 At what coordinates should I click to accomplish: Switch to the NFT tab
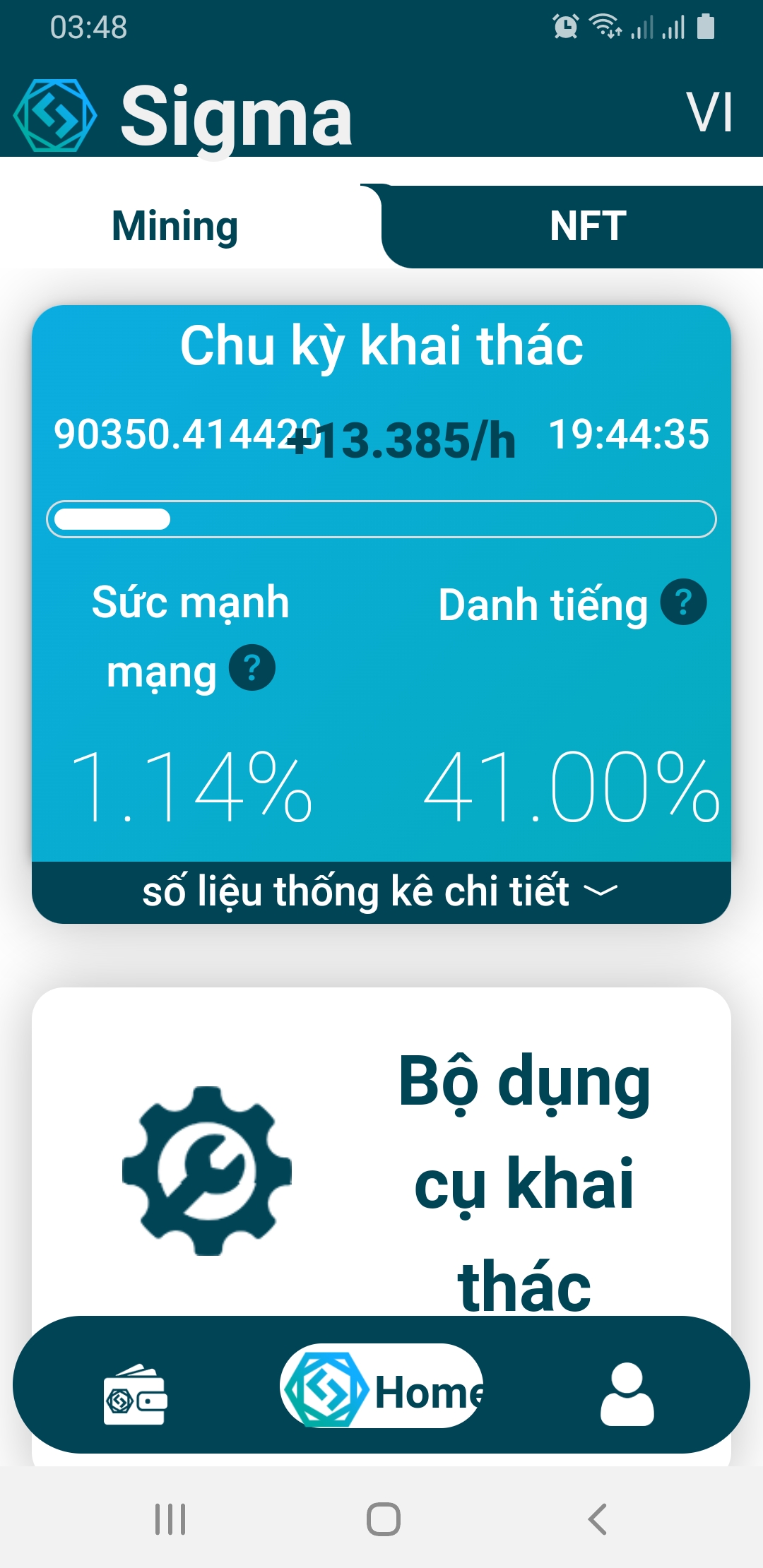(572, 226)
